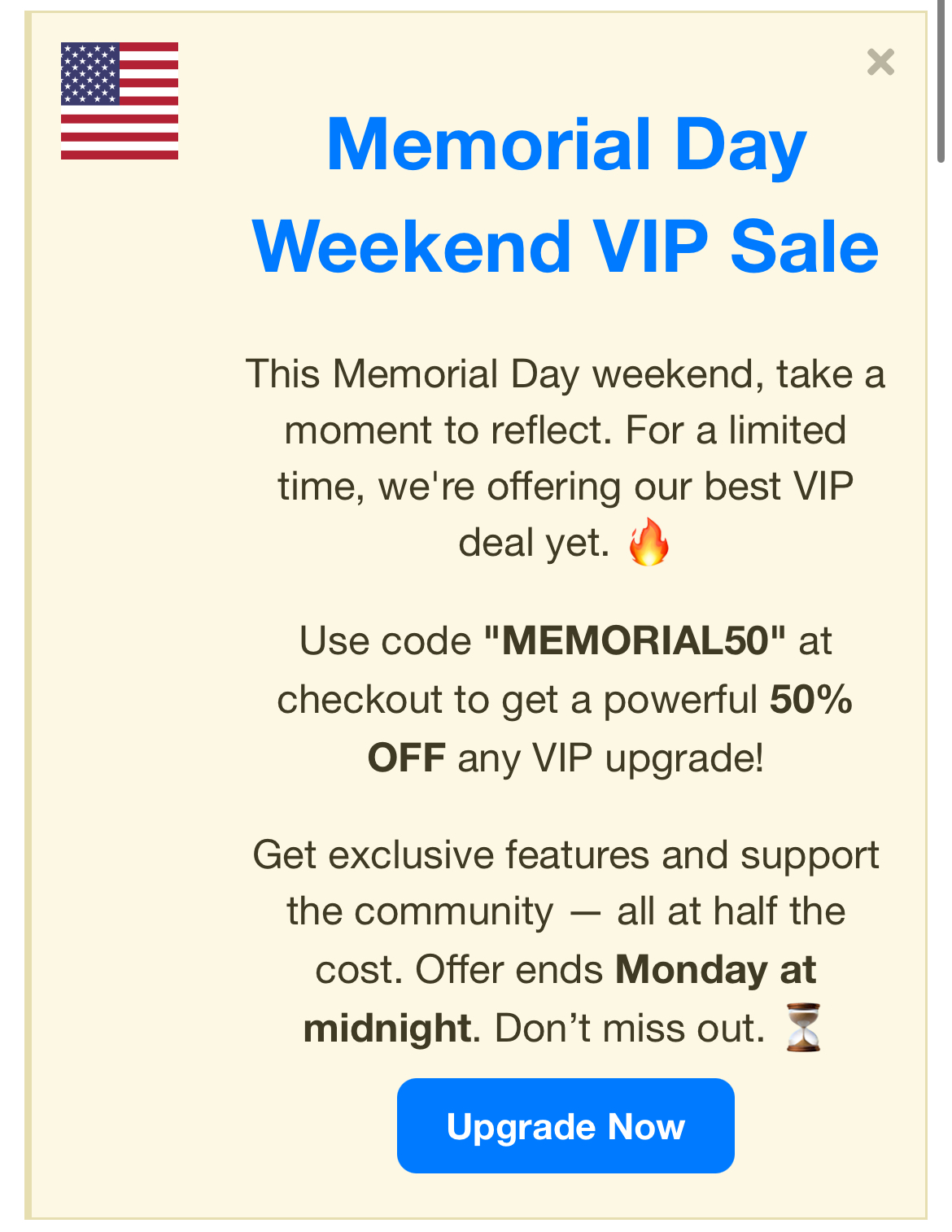Dismiss the Memorial Day sale banner
Image resolution: width=952 pixels, height=1232 pixels.
coord(880,62)
